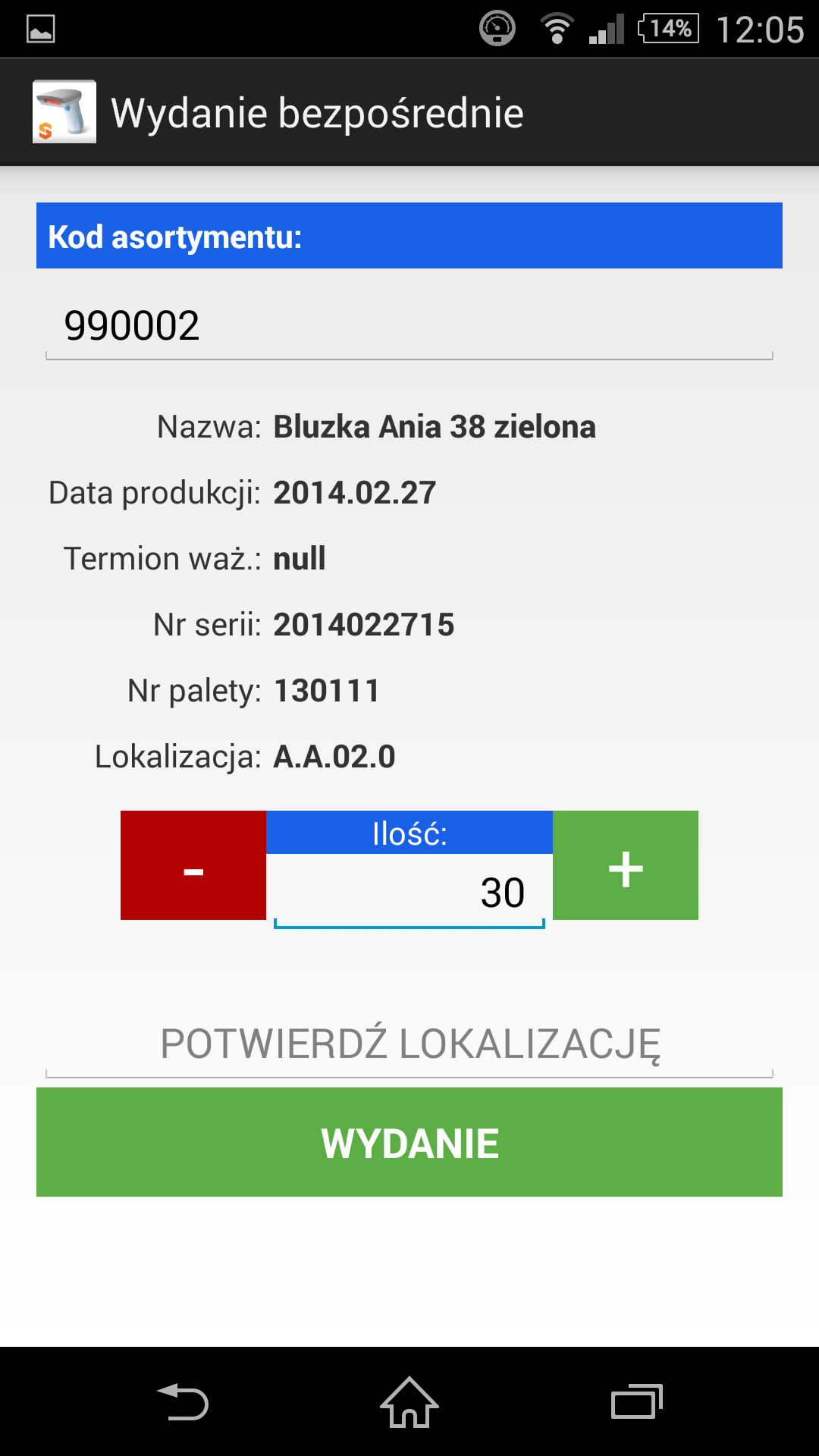This screenshot has width=819, height=1456.
Task: Confirm with the WYDANIE button
Action: (x=409, y=1142)
